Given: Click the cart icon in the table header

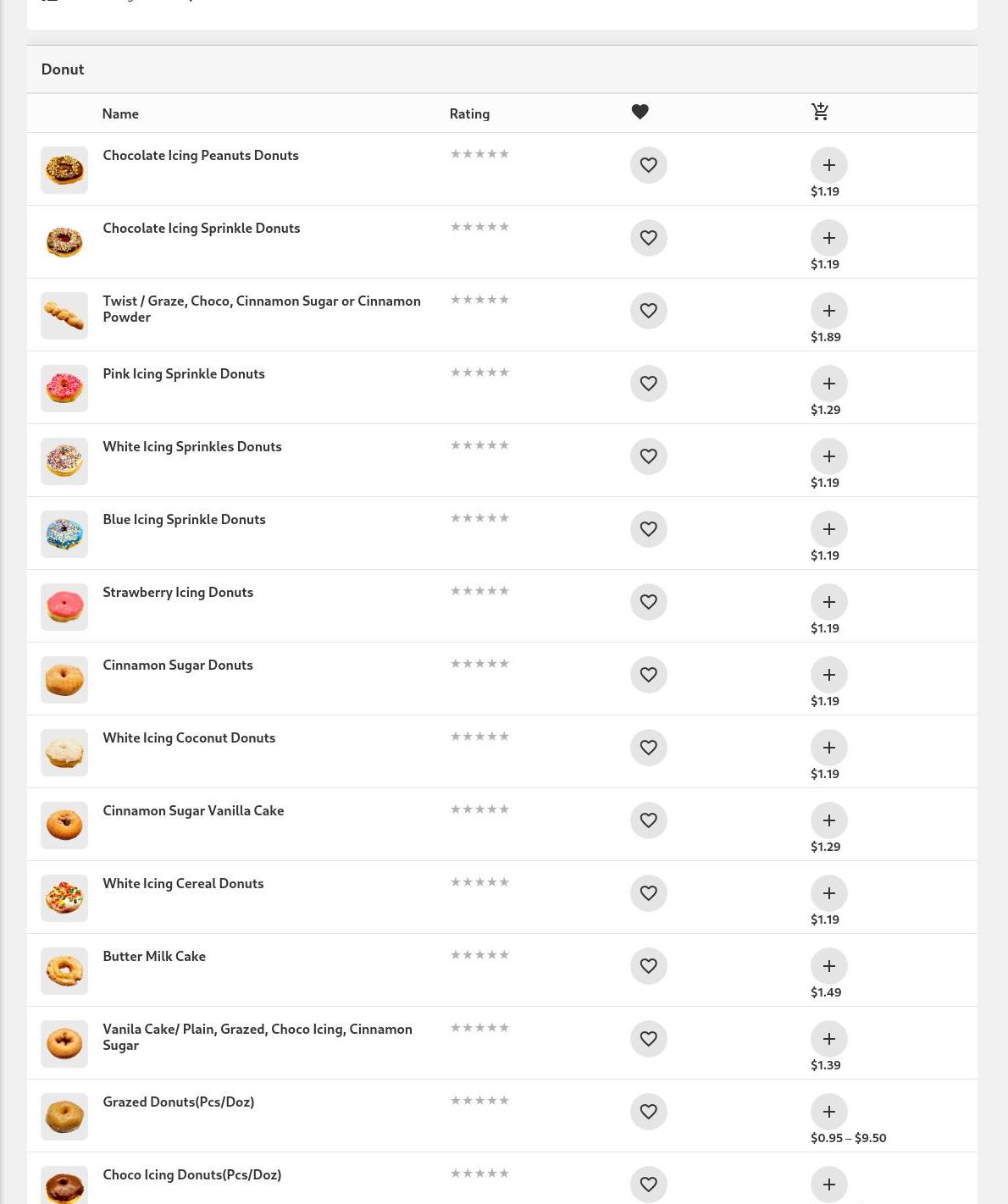Looking at the screenshot, I should pyautogui.click(x=820, y=111).
